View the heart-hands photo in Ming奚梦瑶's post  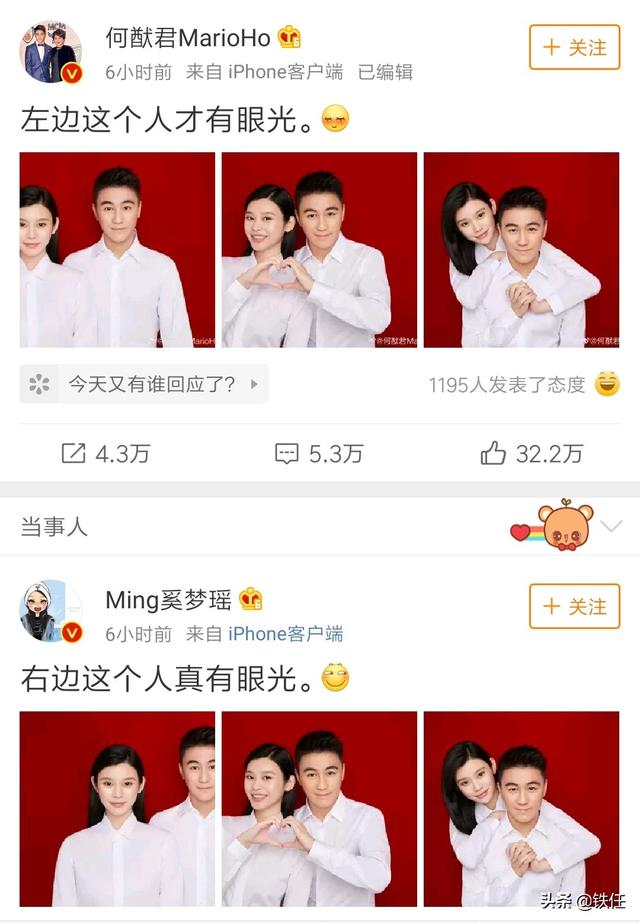tap(319, 808)
